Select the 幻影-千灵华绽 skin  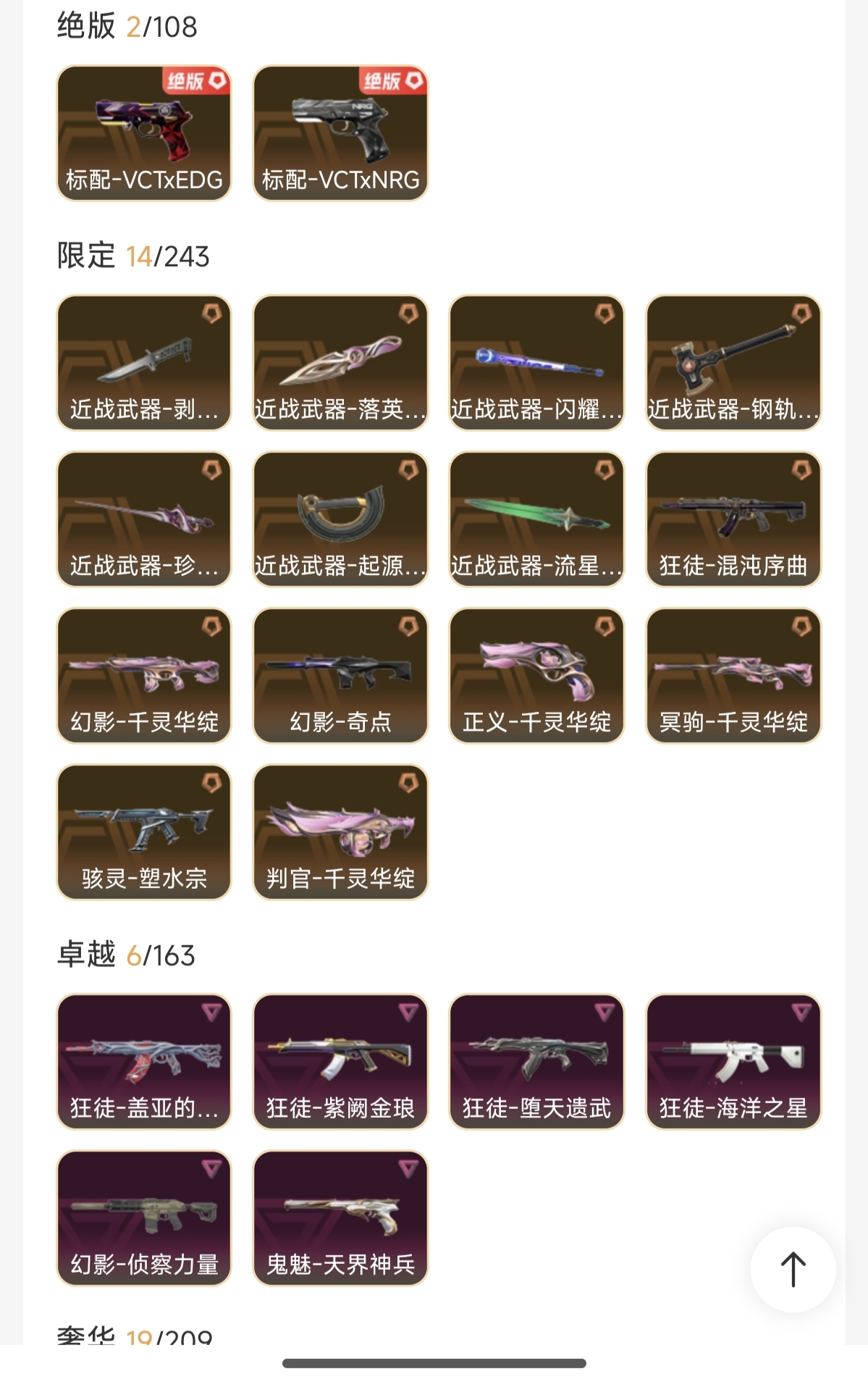click(x=144, y=676)
